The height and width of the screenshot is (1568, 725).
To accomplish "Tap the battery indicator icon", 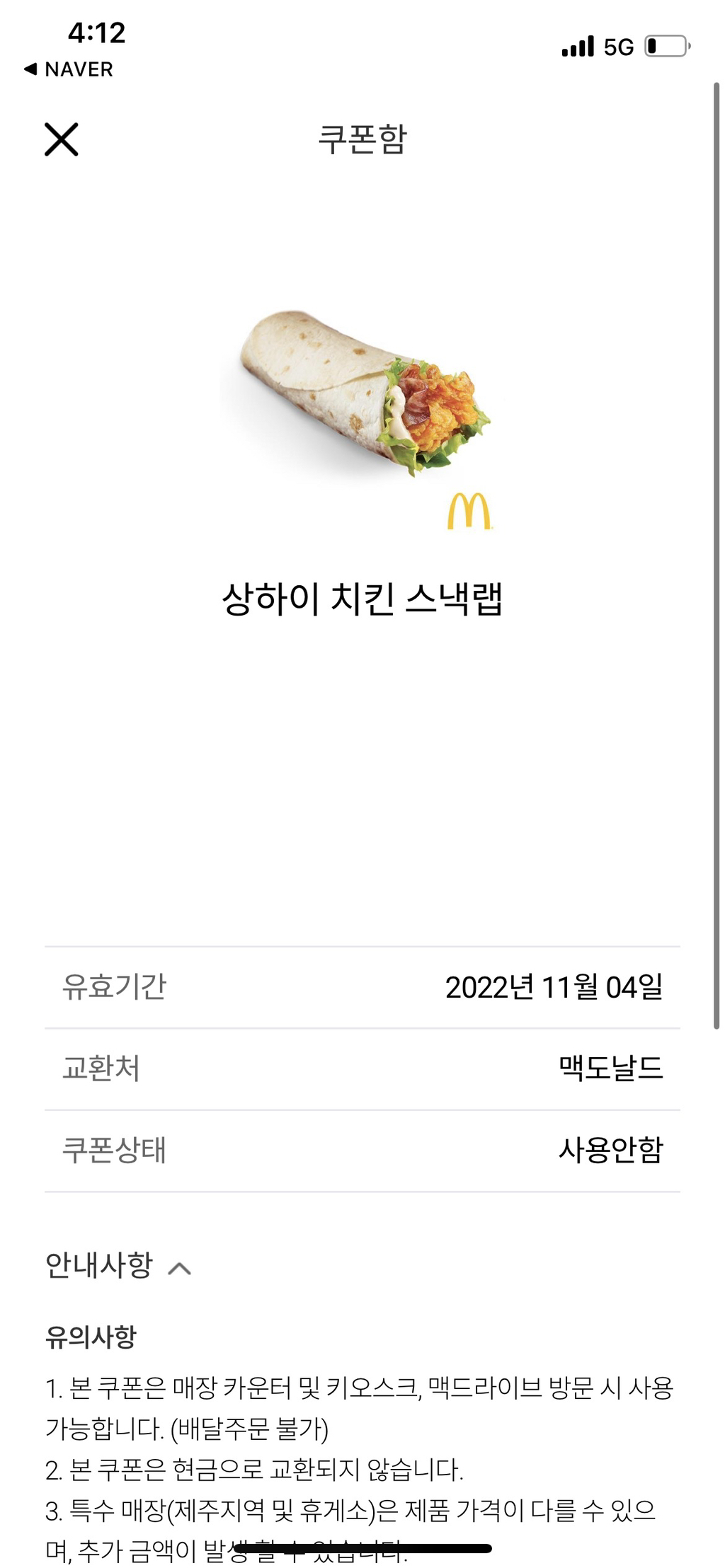I will 664,45.
